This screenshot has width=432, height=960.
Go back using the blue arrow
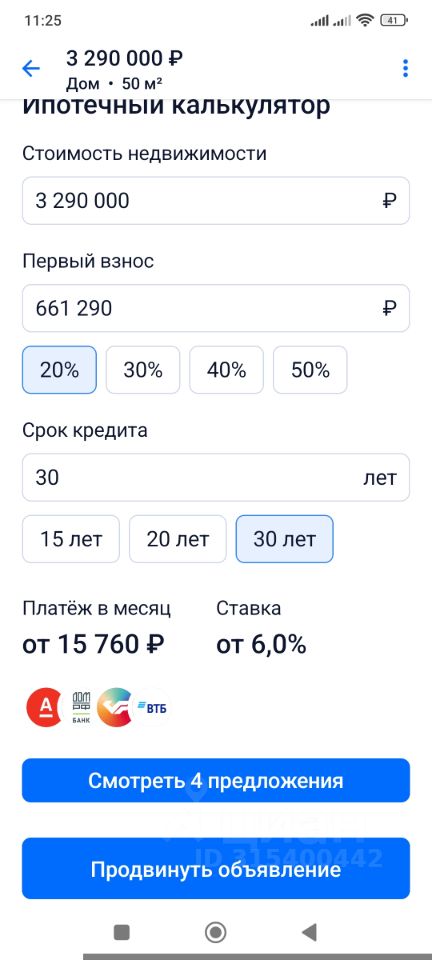click(x=31, y=68)
